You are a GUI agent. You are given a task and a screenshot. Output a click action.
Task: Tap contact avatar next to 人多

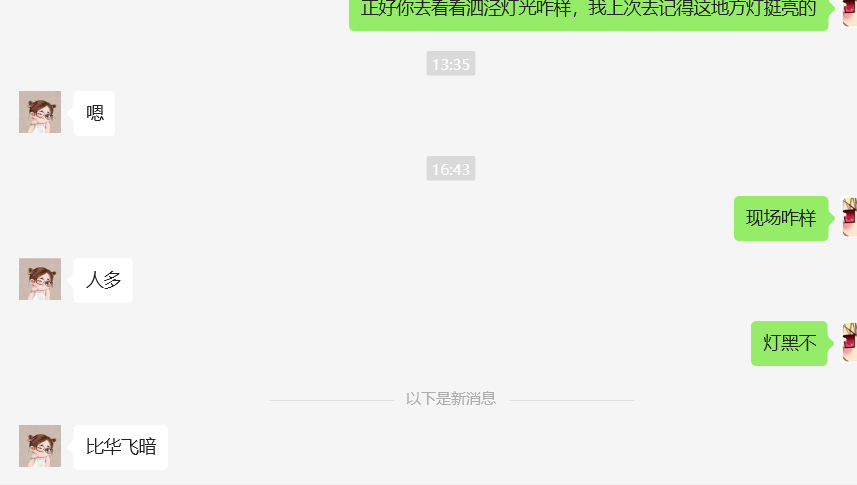tap(40, 279)
